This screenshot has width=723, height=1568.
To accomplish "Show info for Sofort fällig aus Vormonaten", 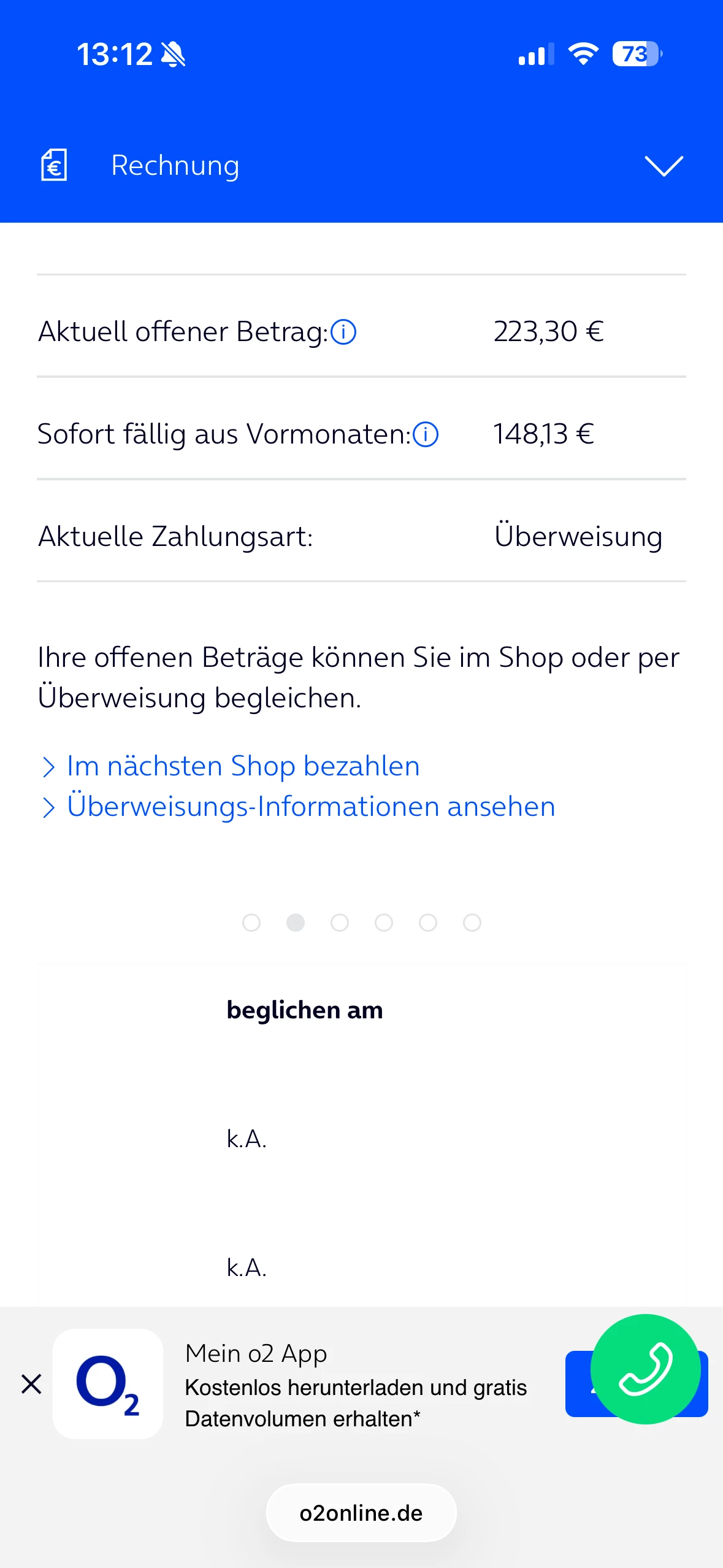I will click(x=426, y=435).
